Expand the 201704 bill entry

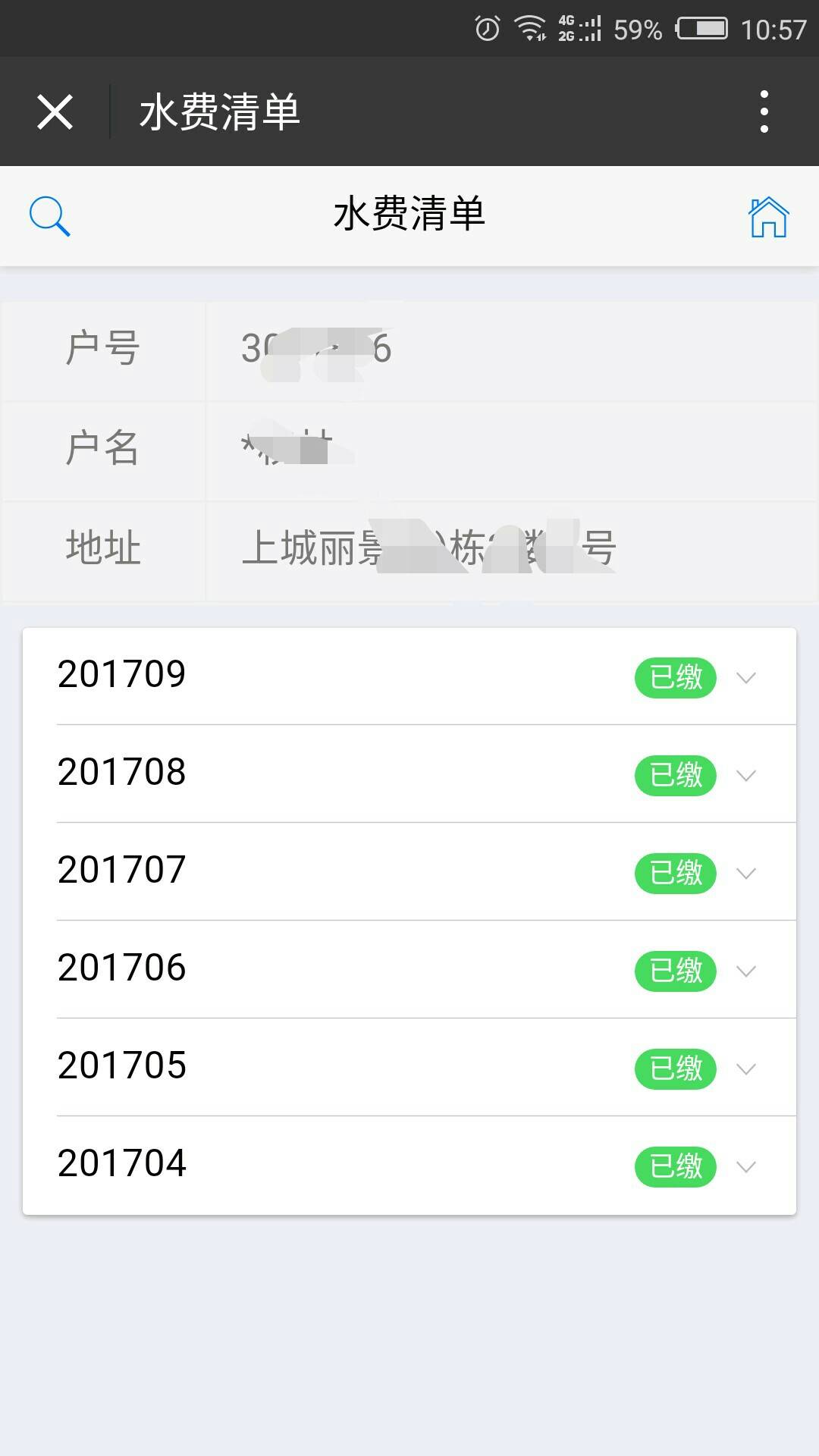click(x=409, y=1166)
